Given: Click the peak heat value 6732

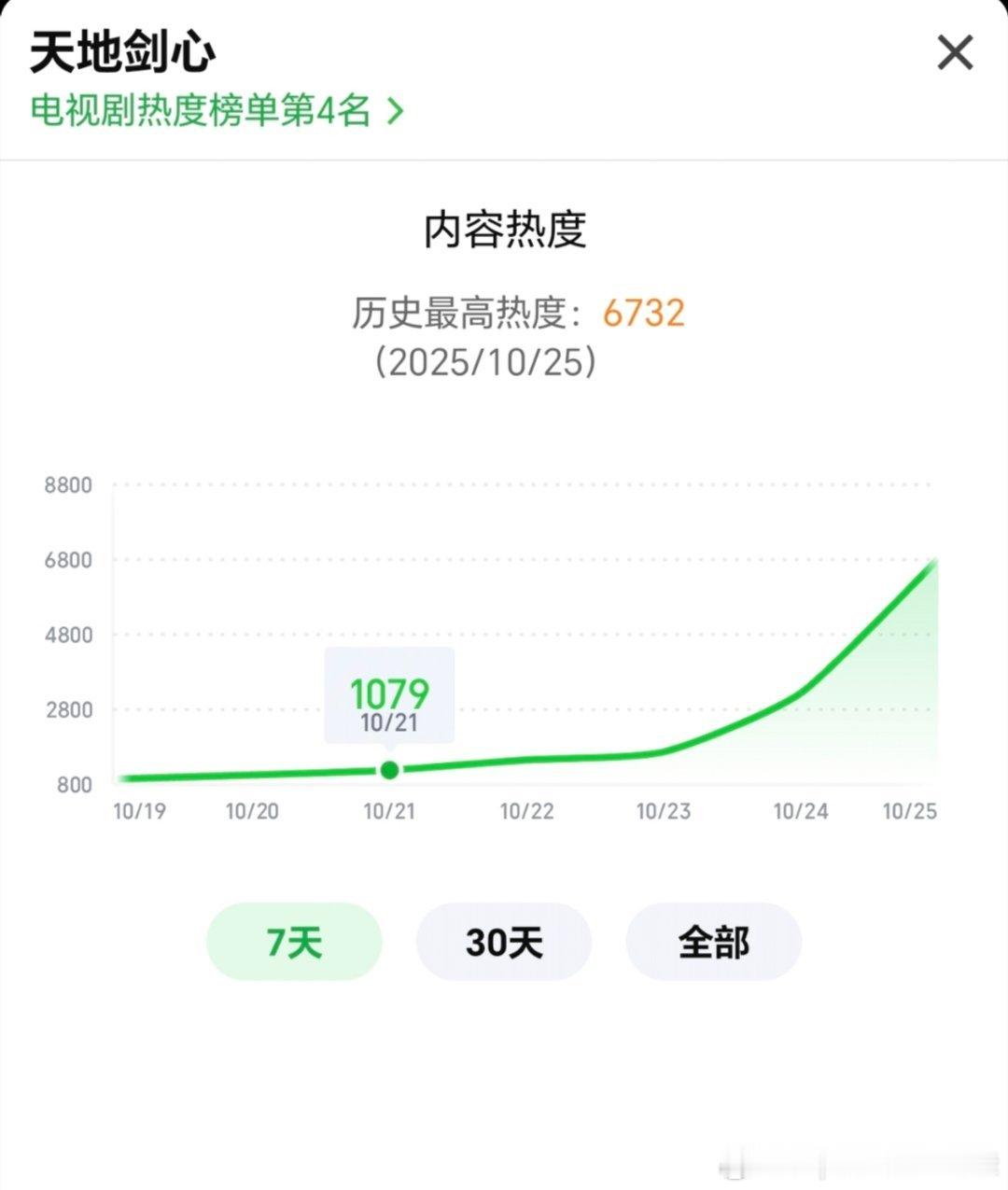Looking at the screenshot, I should tap(642, 315).
